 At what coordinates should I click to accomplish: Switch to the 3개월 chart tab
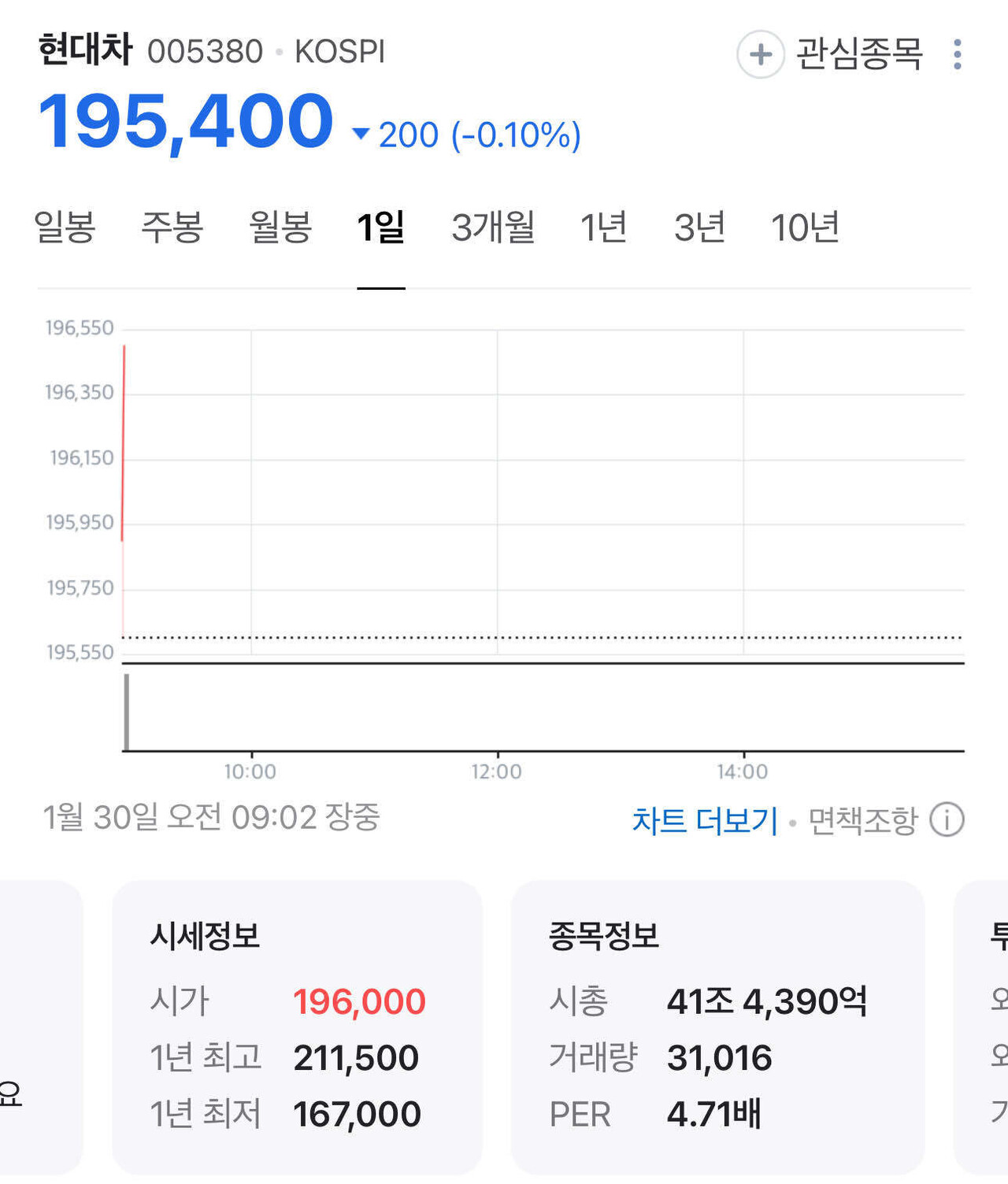click(494, 227)
